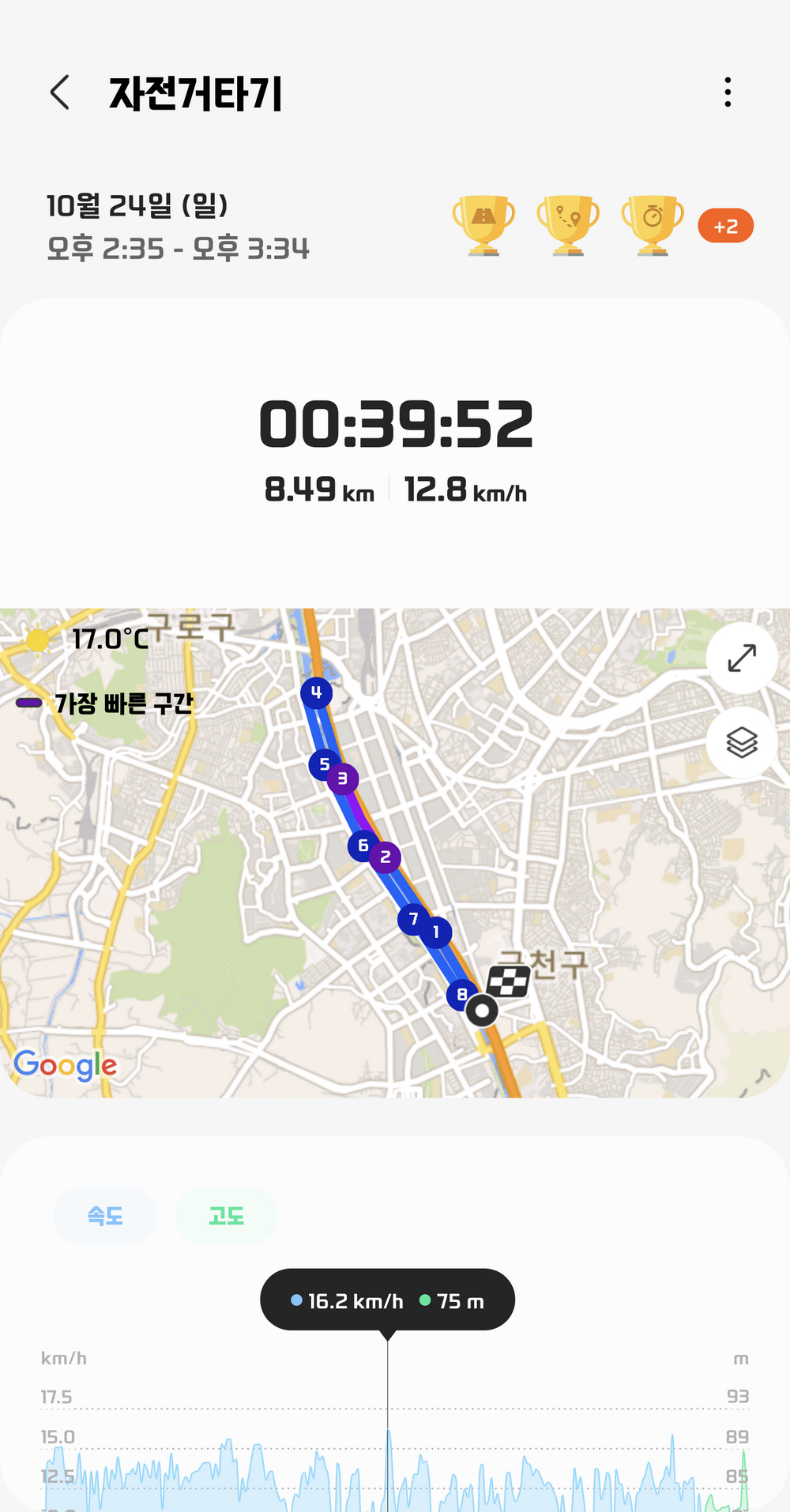Open the three-dot overflow menu
This screenshot has width=790, height=1512.
tap(728, 92)
